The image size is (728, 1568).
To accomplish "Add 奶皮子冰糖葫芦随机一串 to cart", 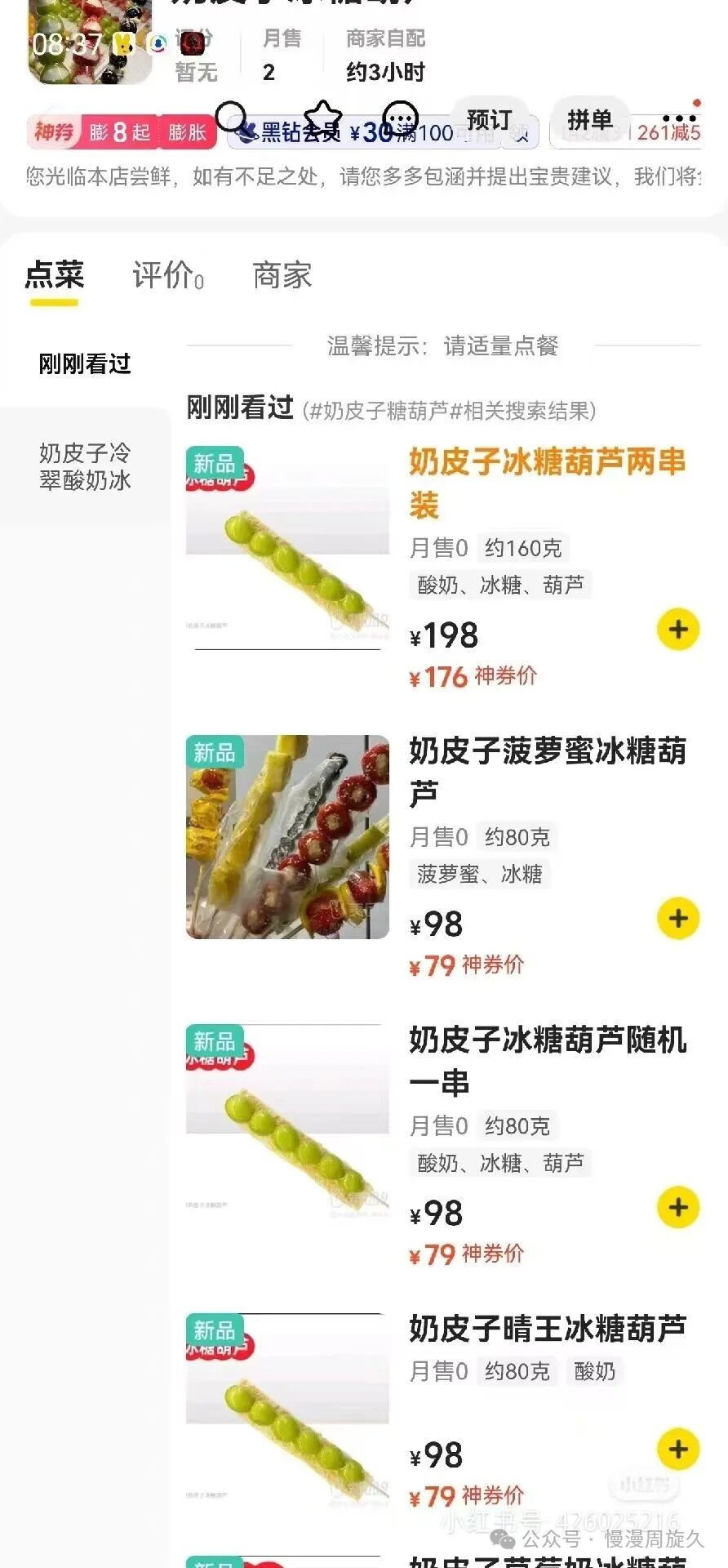I will pos(678,1208).
